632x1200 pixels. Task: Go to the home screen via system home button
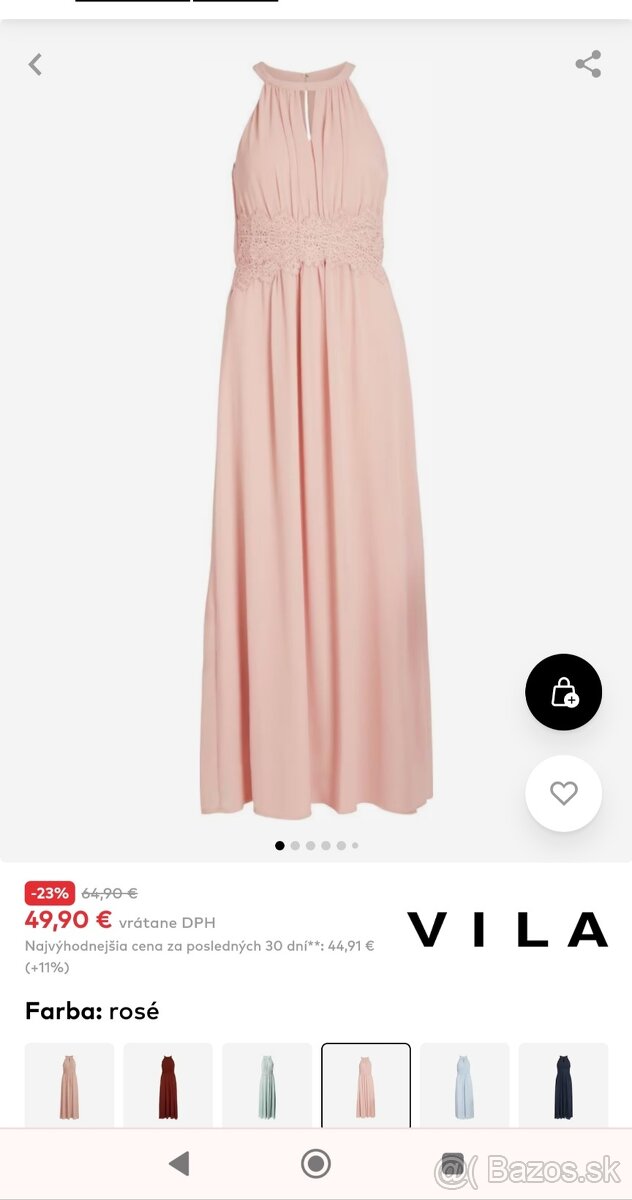316,1163
